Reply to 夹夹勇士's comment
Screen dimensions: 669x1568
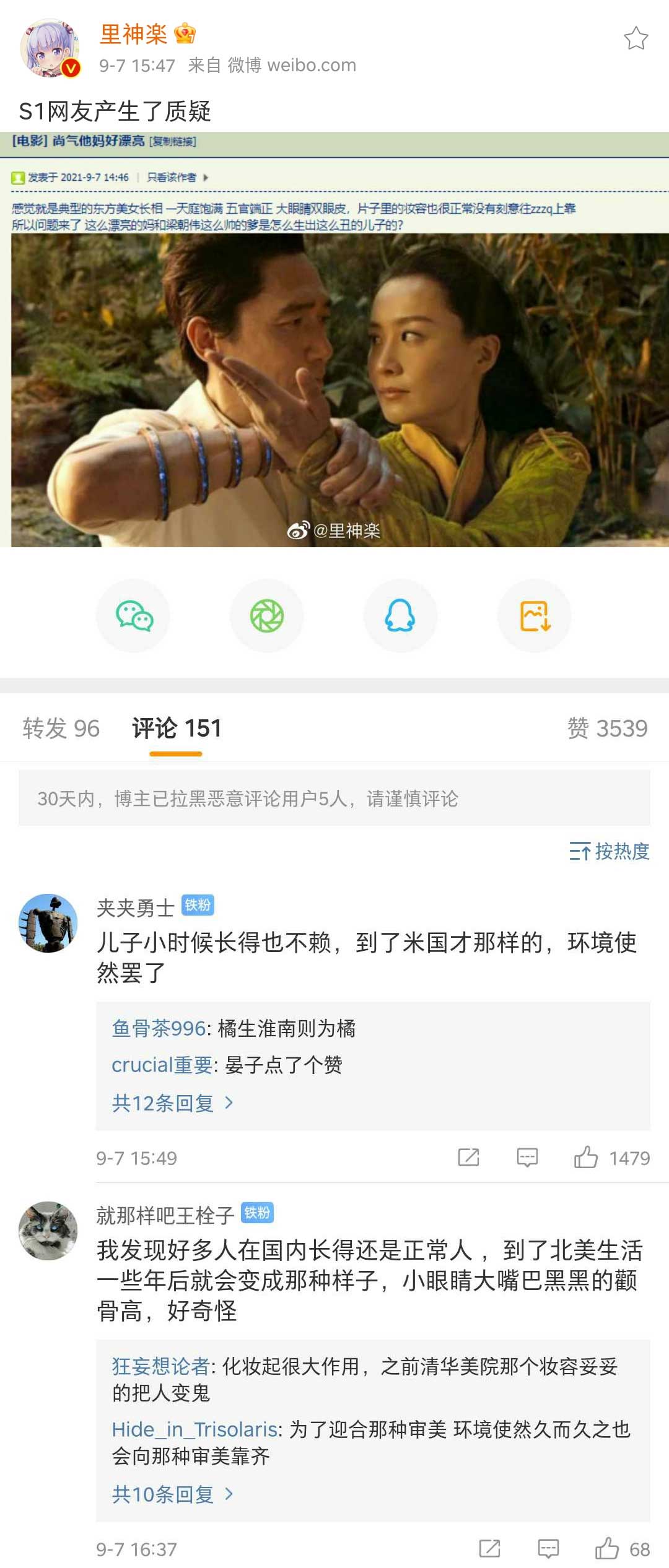click(x=527, y=1158)
